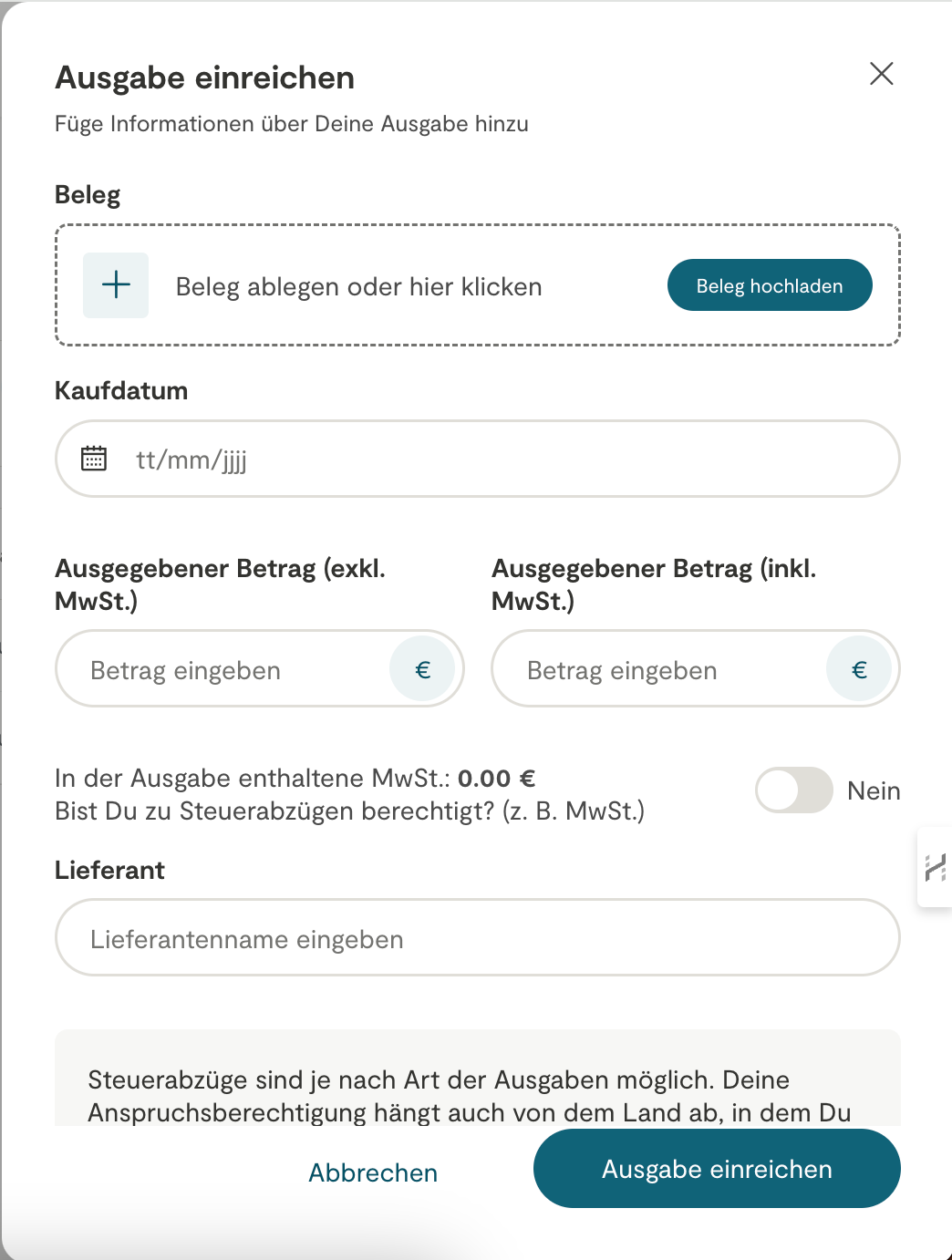Tap the Lieferantenname eingeben field

[477, 938]
